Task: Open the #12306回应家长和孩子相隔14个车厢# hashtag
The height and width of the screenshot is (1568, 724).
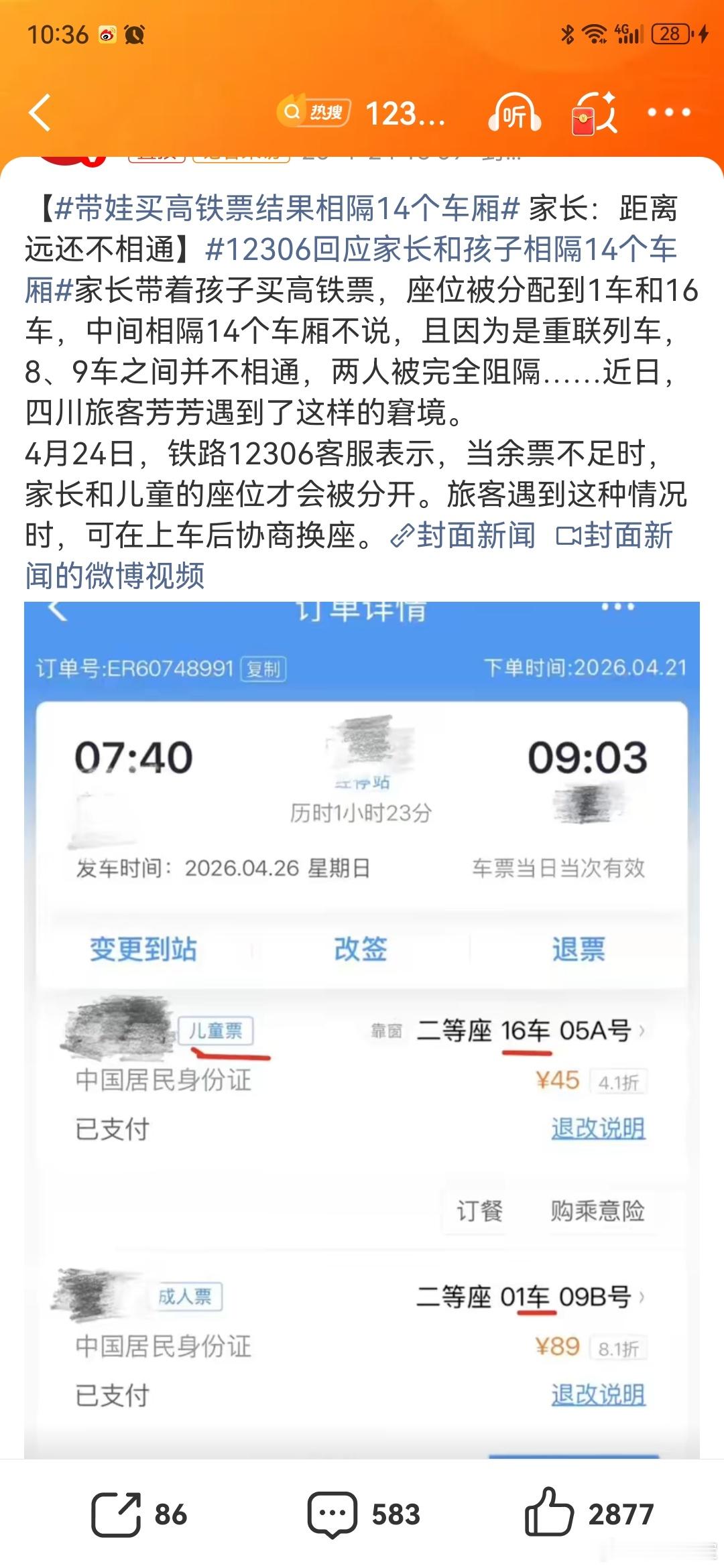Action: coord(442,253)
